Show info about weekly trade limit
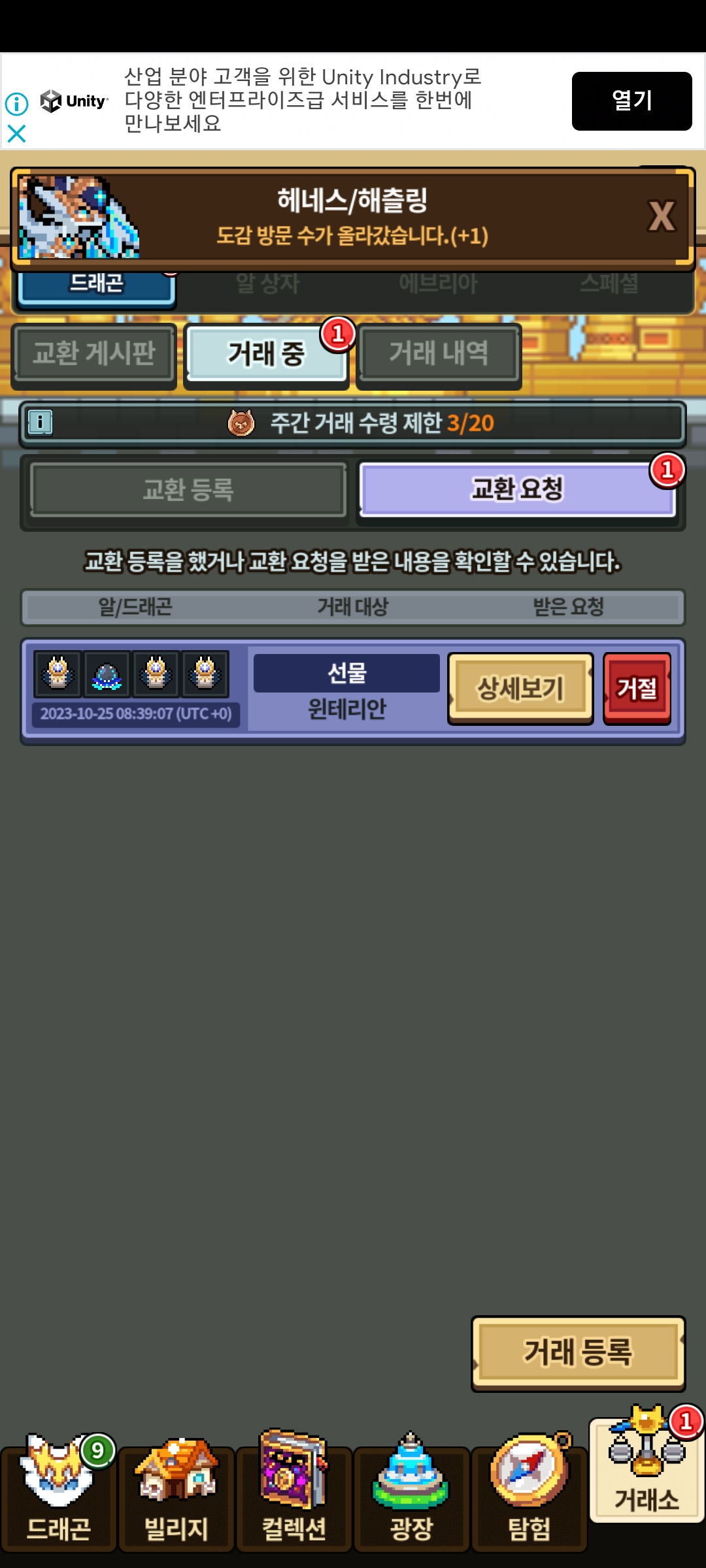This screenshot has width=706, height=1568. tap(41, 422)
